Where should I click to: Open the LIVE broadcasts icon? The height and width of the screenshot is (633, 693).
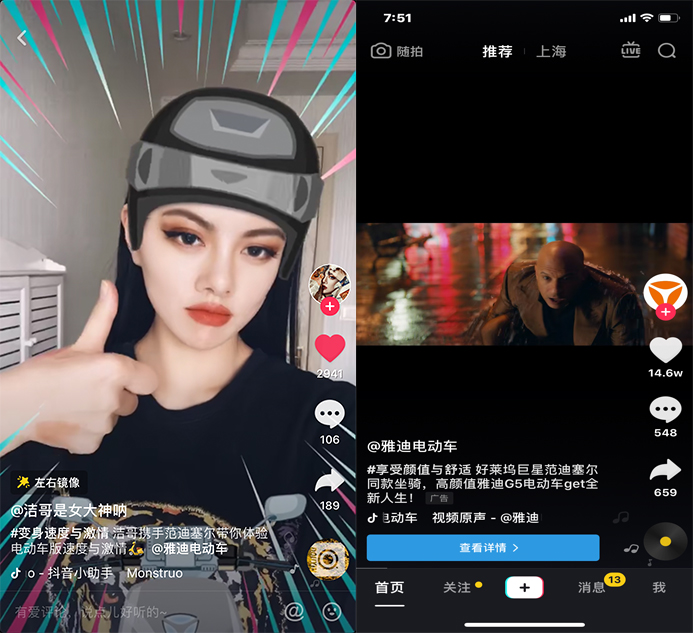coord(631,50)
